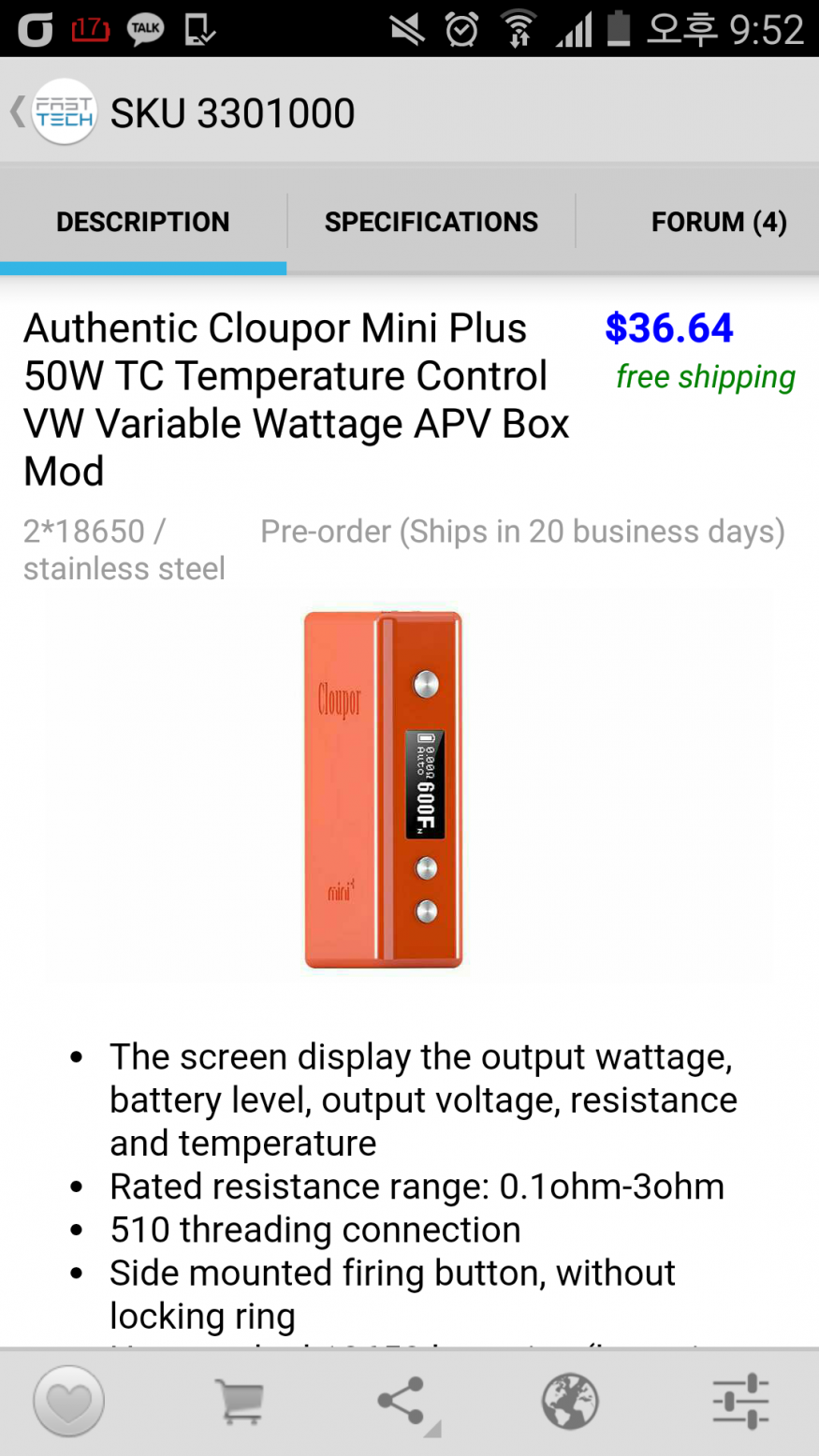Viewport: 819px width, 1456px height.
Task: Add the item to the shopping cart
Action: [x=239, y=1402]
